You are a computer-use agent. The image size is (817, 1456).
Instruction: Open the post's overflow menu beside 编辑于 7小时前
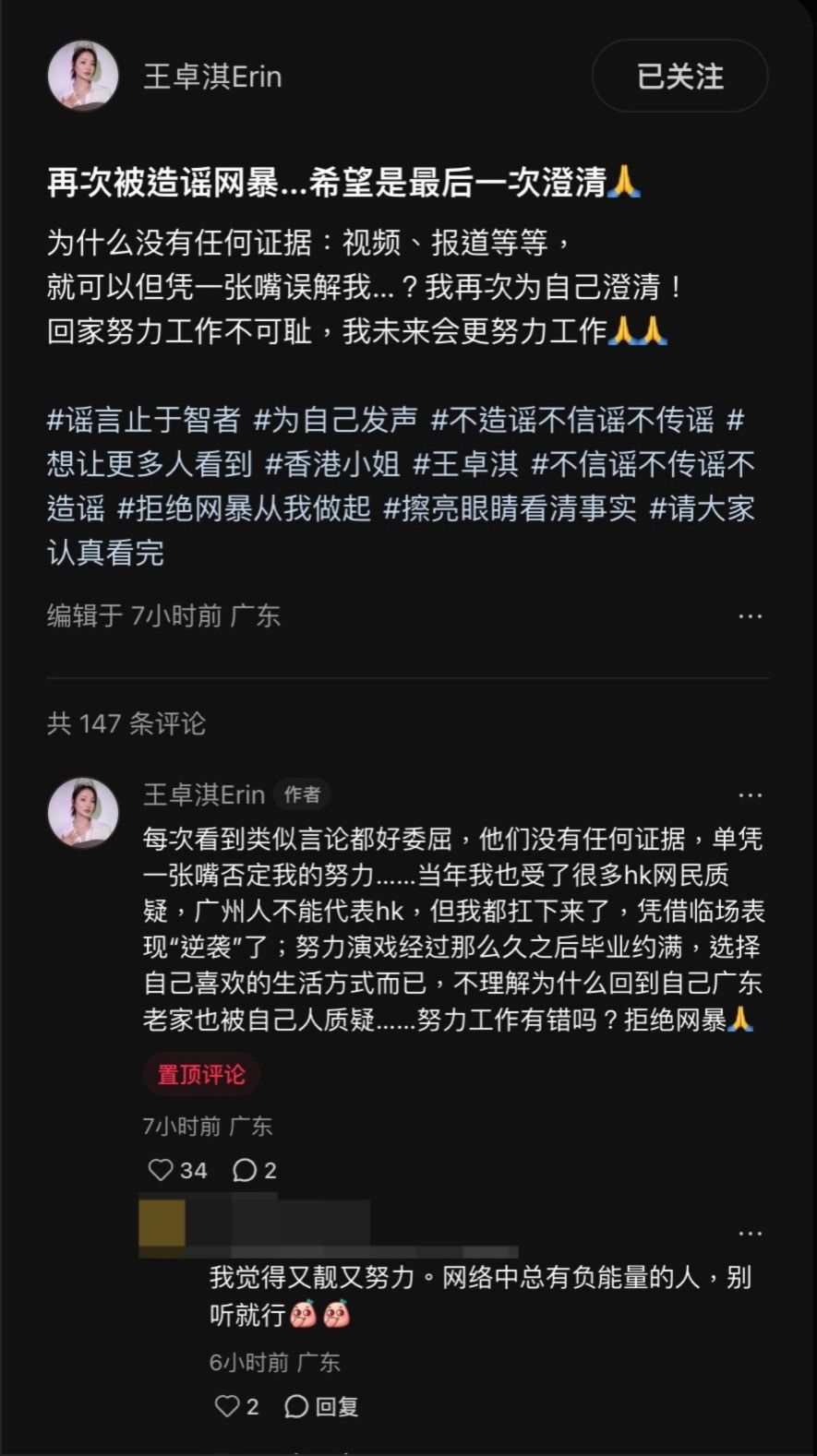click(x=750, y=616)
